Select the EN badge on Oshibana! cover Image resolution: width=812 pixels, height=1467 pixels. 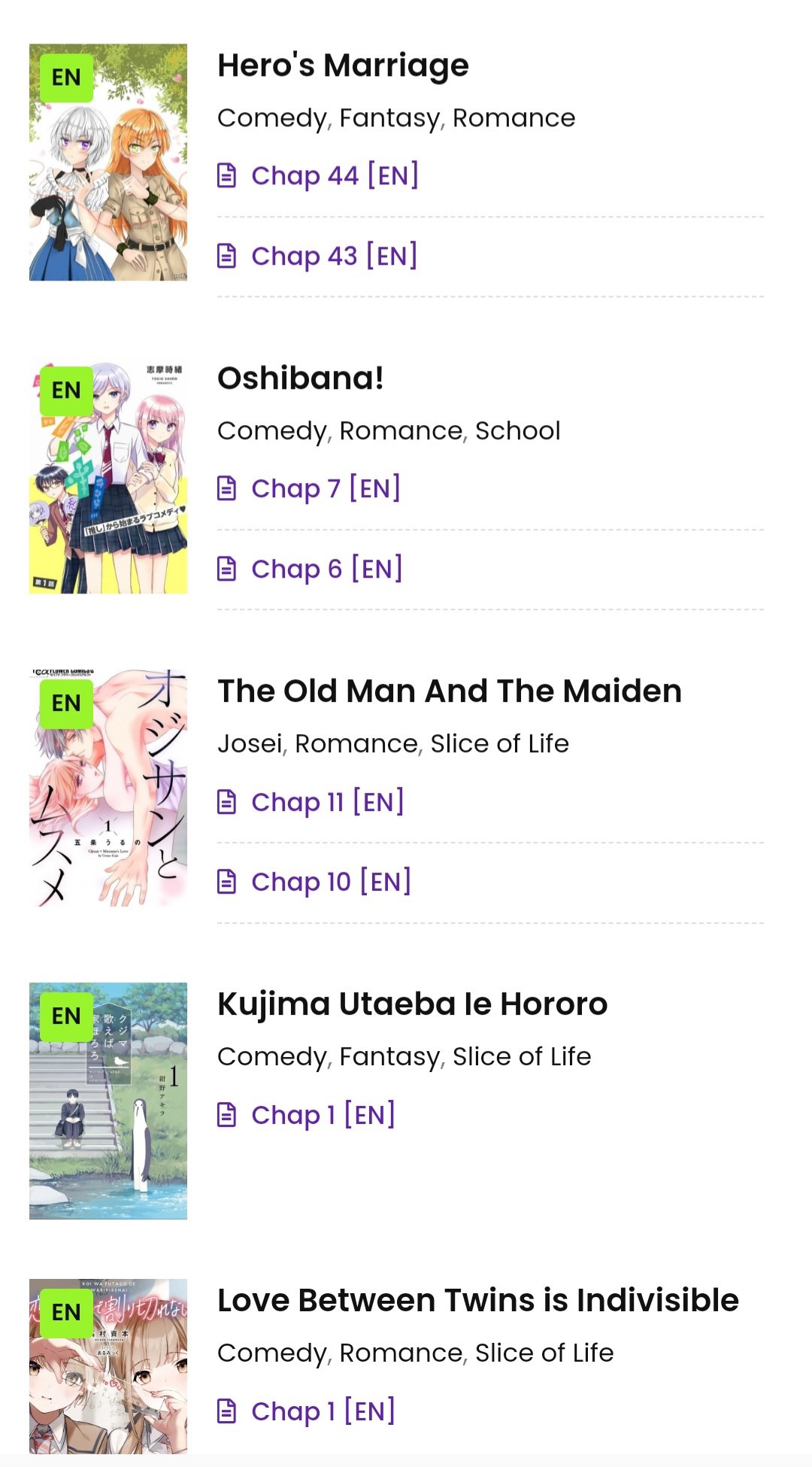click(x=66, y=389)
